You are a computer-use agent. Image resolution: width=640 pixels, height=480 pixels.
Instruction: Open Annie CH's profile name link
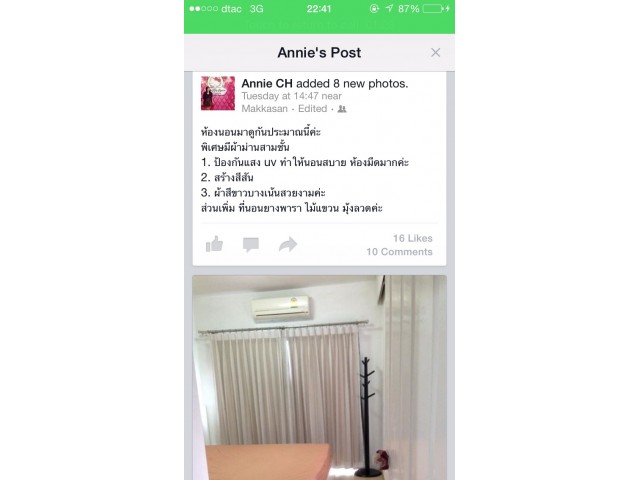pos(264,83)
